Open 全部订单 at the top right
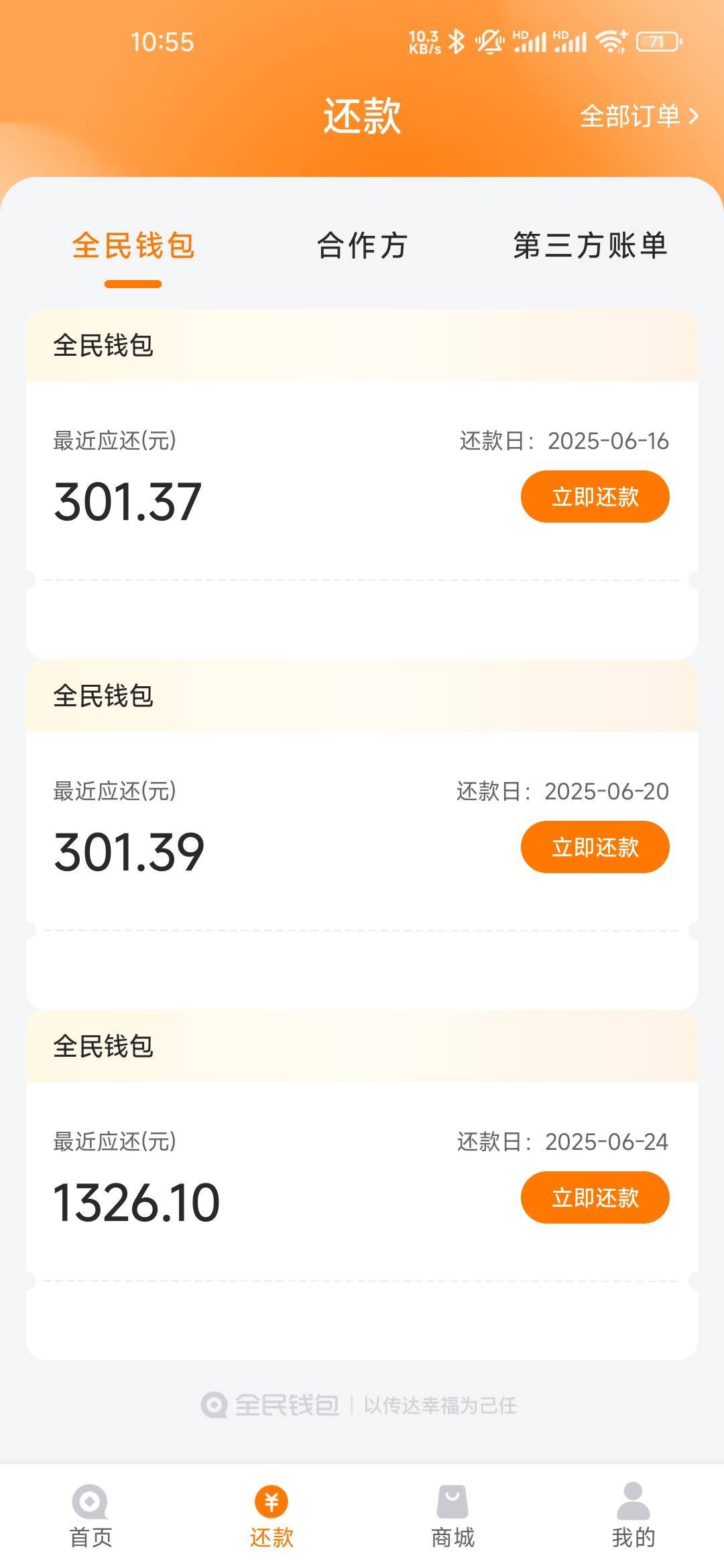Screen dimensions: 724x1568 (x=639, y=116)
